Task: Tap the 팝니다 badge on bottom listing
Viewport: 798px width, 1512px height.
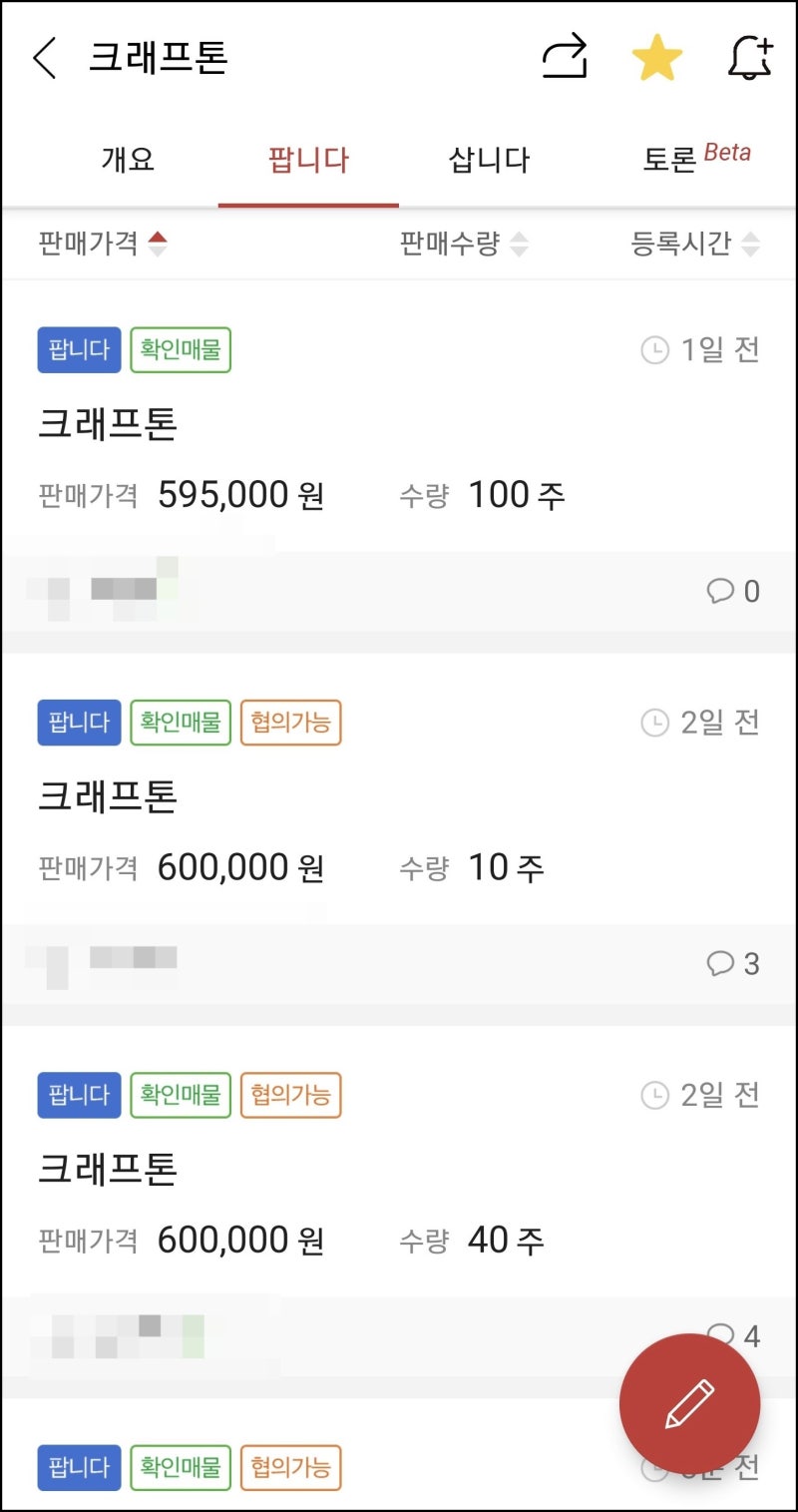Action: point(78,1467)
